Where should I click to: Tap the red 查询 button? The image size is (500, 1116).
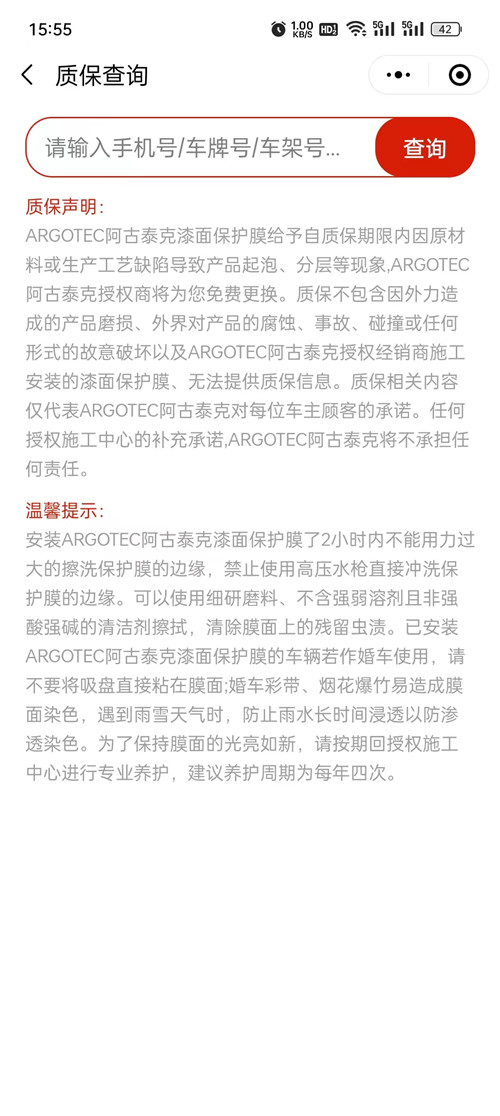[x=425, y=148]
